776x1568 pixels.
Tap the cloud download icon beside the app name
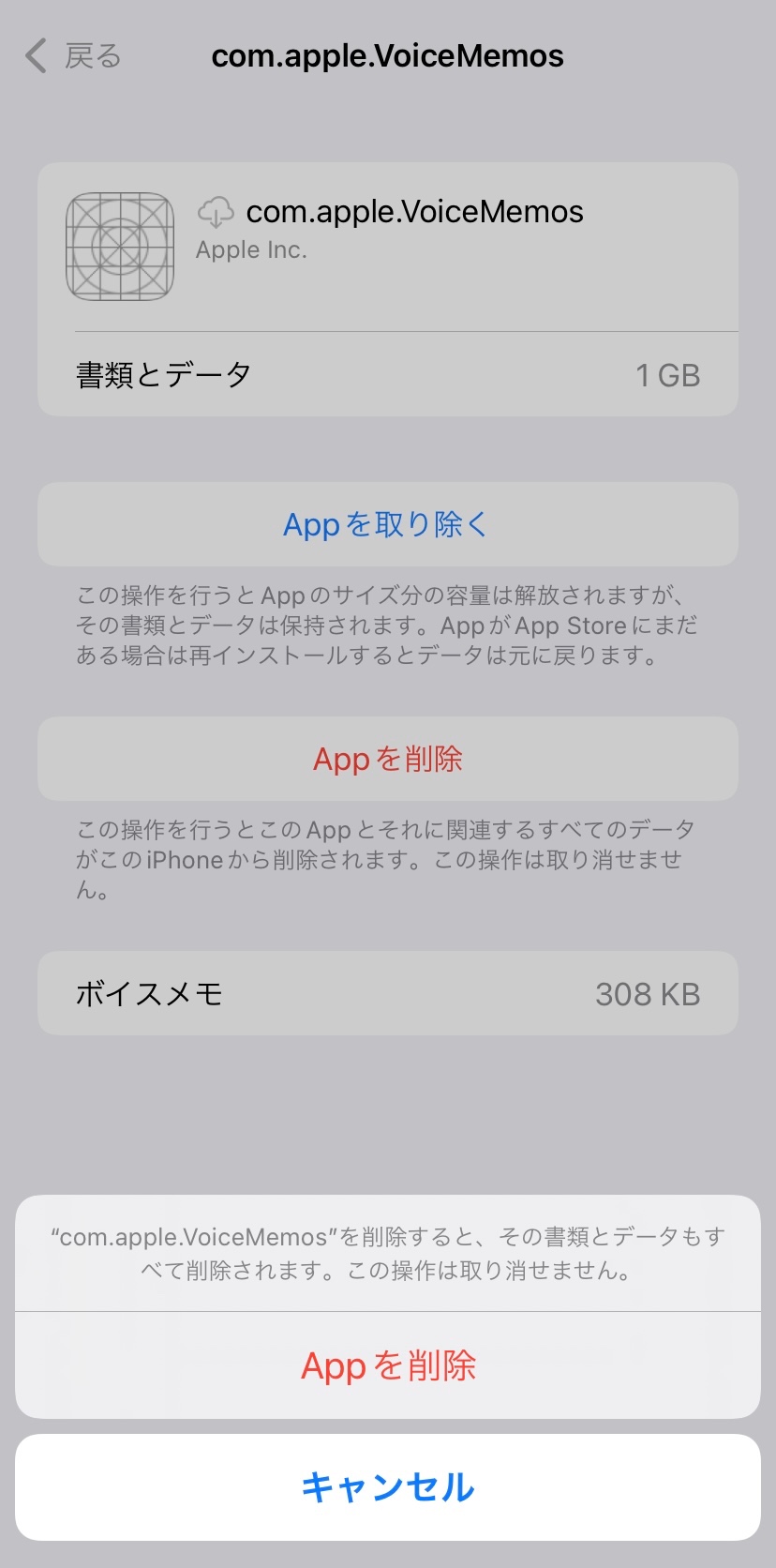(x=215, y=212)
